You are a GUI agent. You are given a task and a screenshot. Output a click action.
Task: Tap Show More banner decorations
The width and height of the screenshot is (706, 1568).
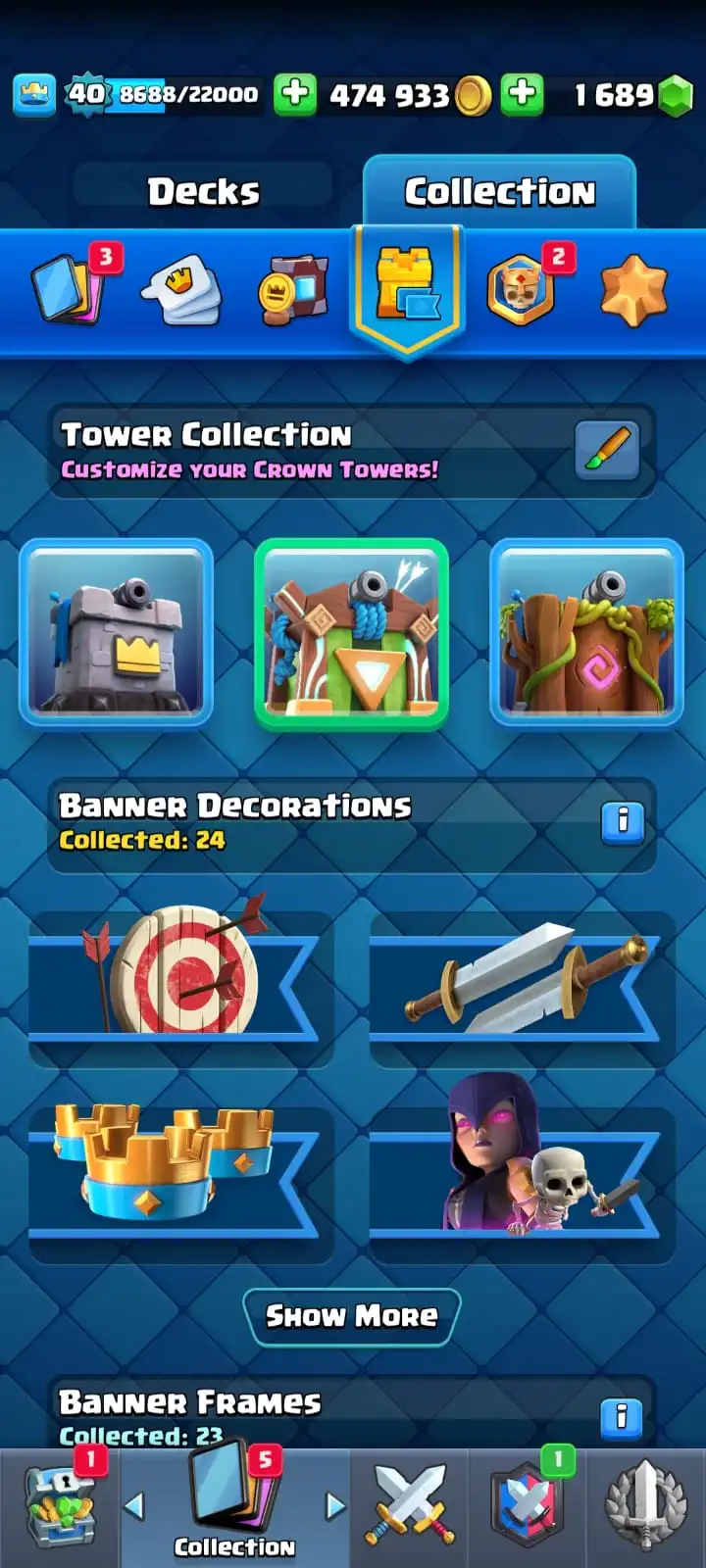pyautogui.click(x=352, y=1315)
